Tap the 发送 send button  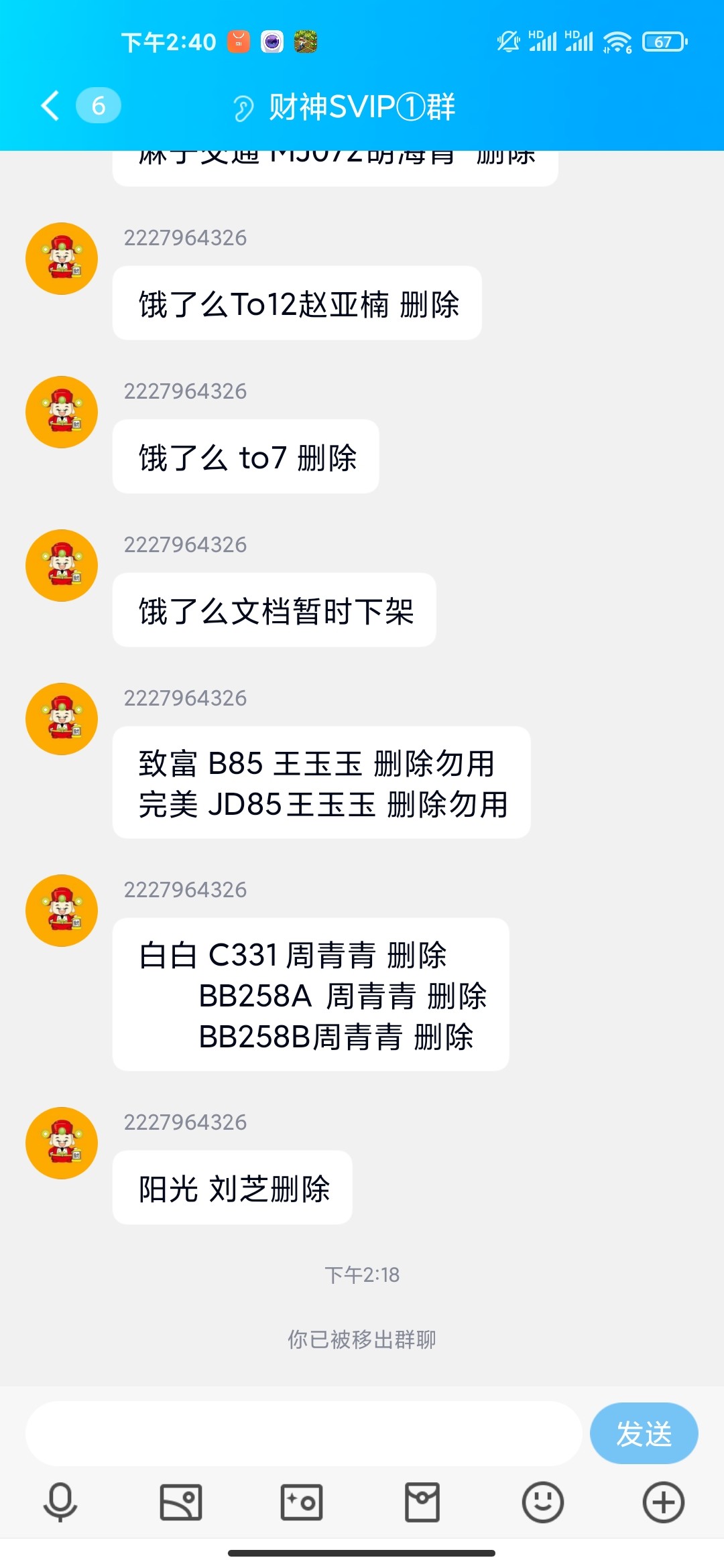pos(644,1433)
